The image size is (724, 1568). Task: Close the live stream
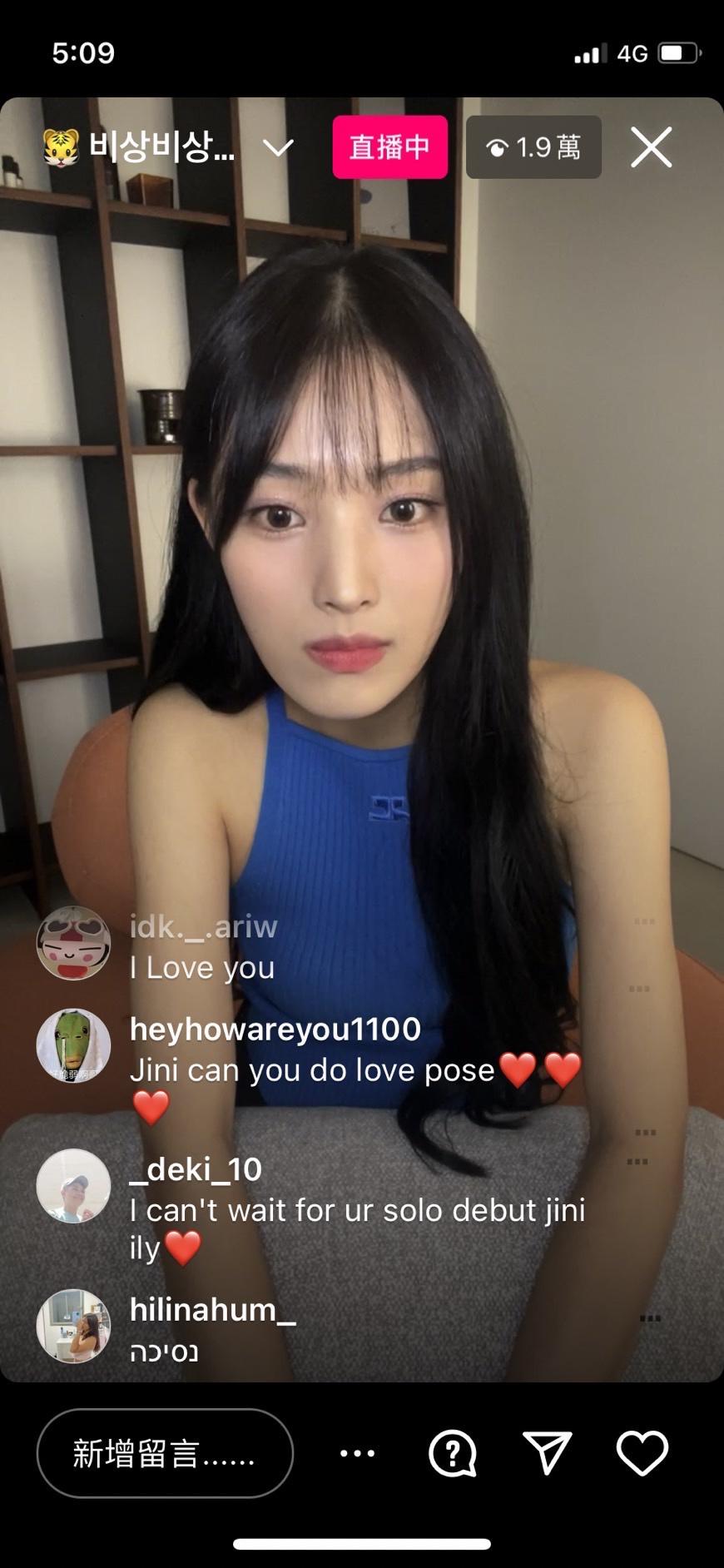point(651,148)
